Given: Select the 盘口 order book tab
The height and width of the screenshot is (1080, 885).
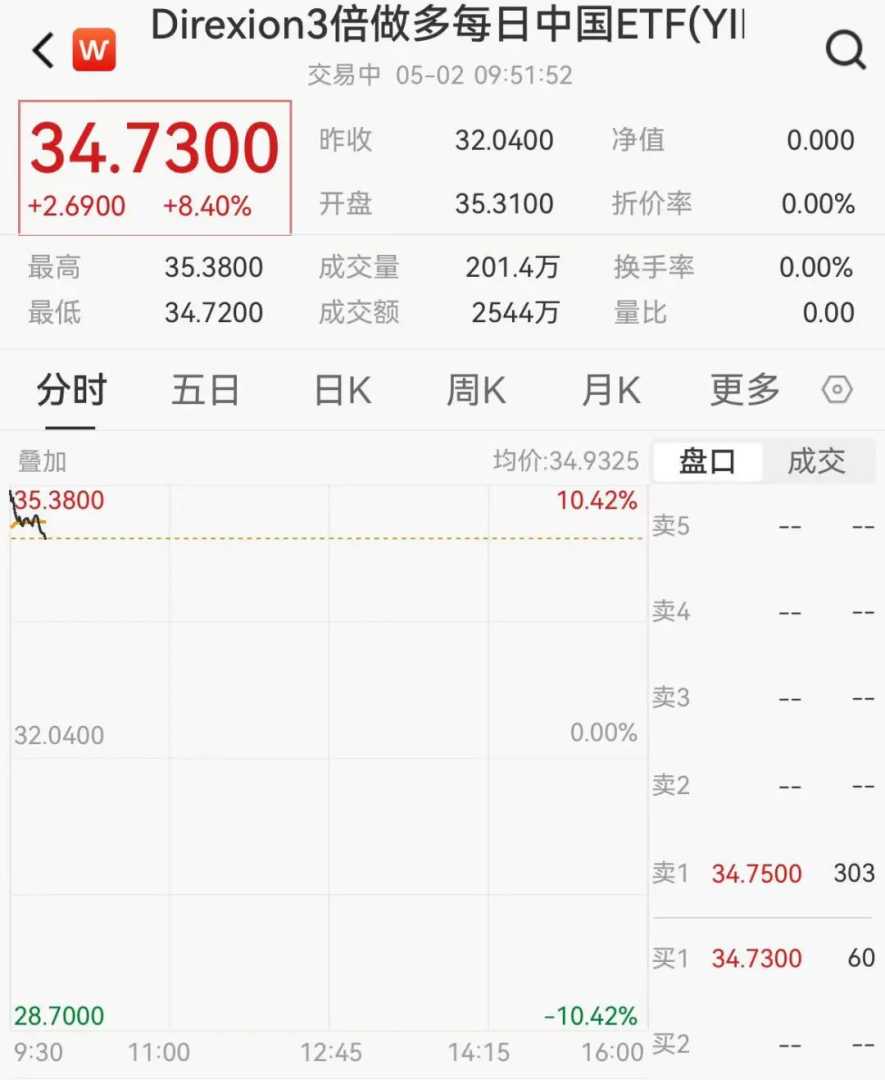Looking at the screenshot, I should tap(707, 461).
